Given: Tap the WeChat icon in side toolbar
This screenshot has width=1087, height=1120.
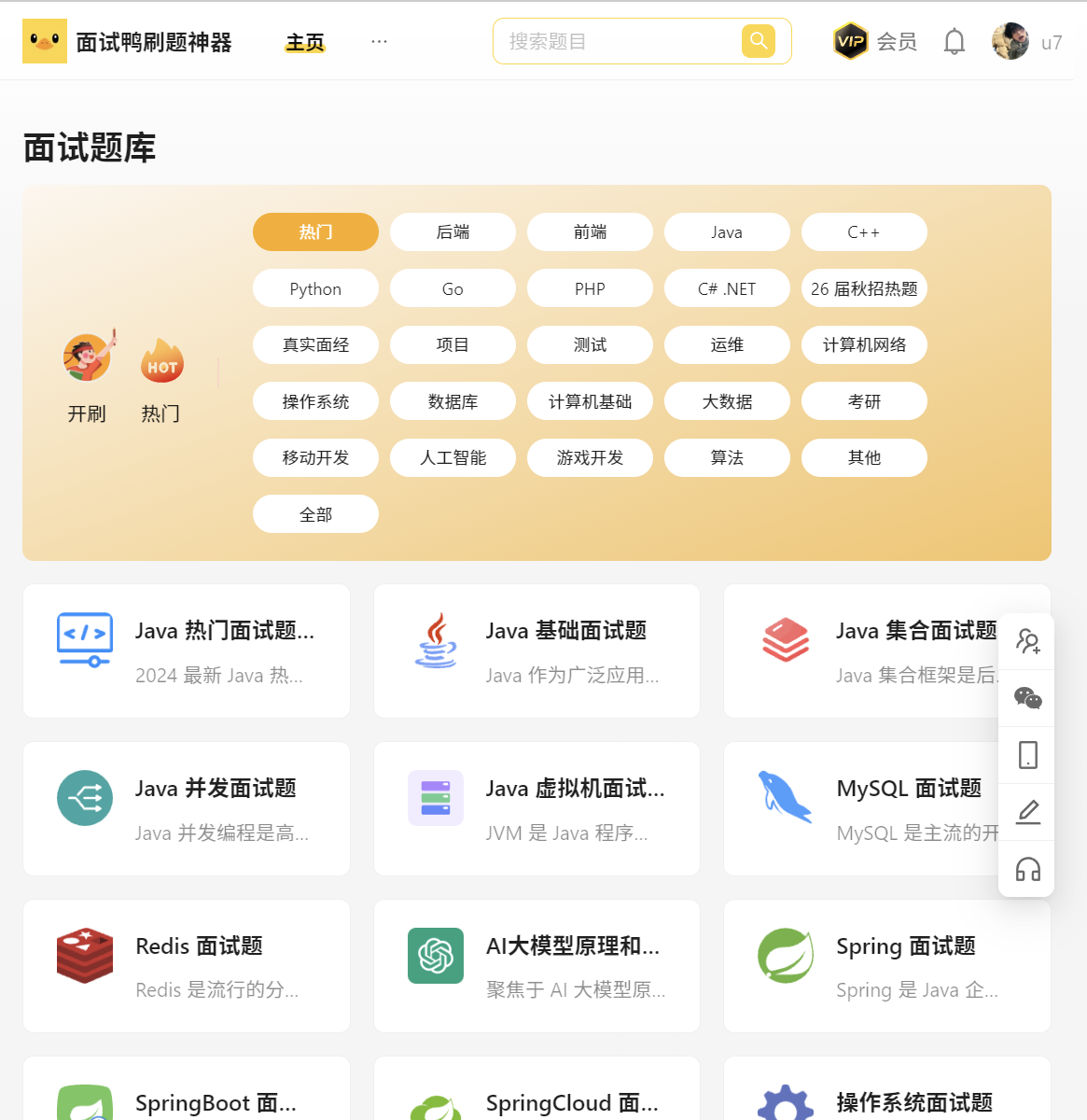Looking at the screenshot, I should point(1027,698).
